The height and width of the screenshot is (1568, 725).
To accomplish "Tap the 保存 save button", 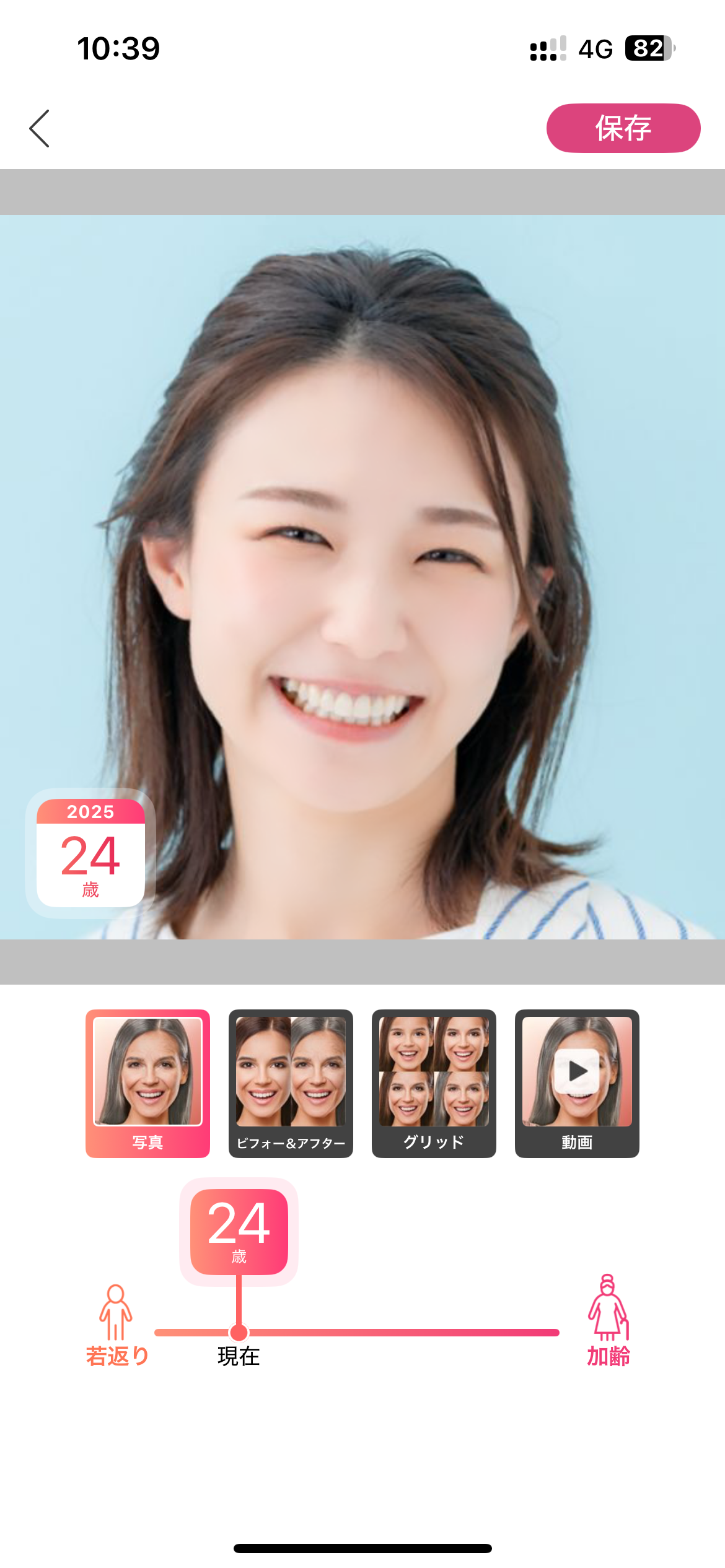I will click(623, 128).
